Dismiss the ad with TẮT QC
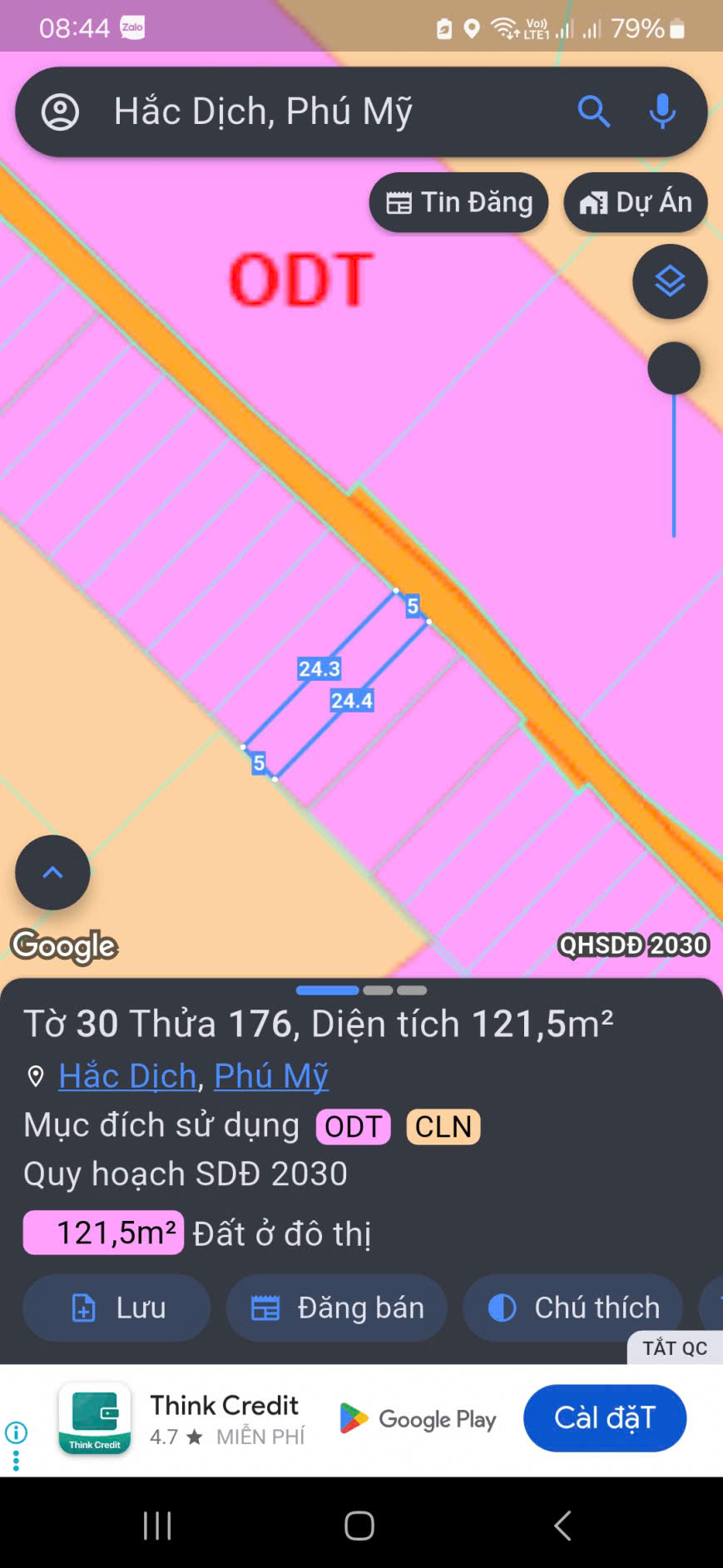Screen dimensions: 723x1568 coord(674,1348)
